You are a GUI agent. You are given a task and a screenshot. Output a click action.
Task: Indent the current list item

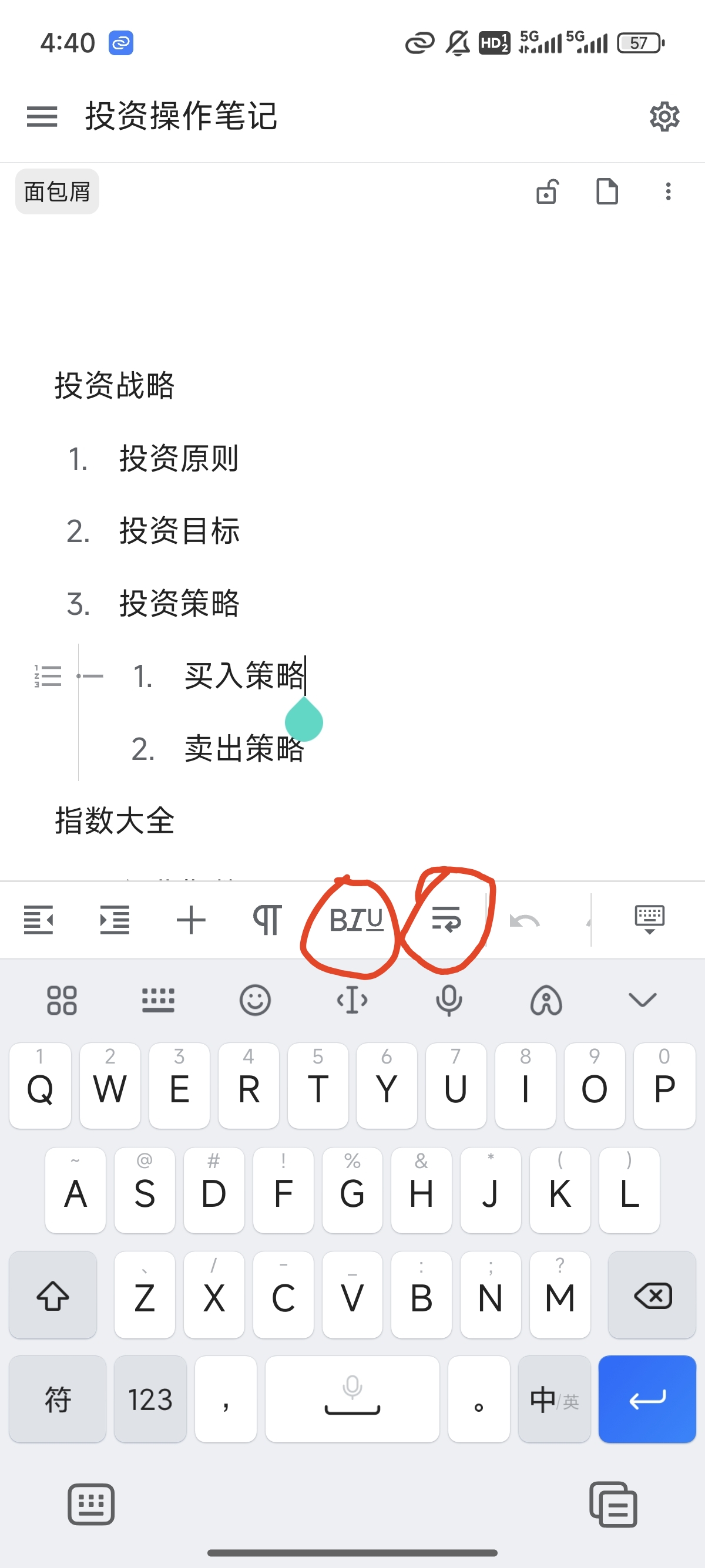(115, 920)
